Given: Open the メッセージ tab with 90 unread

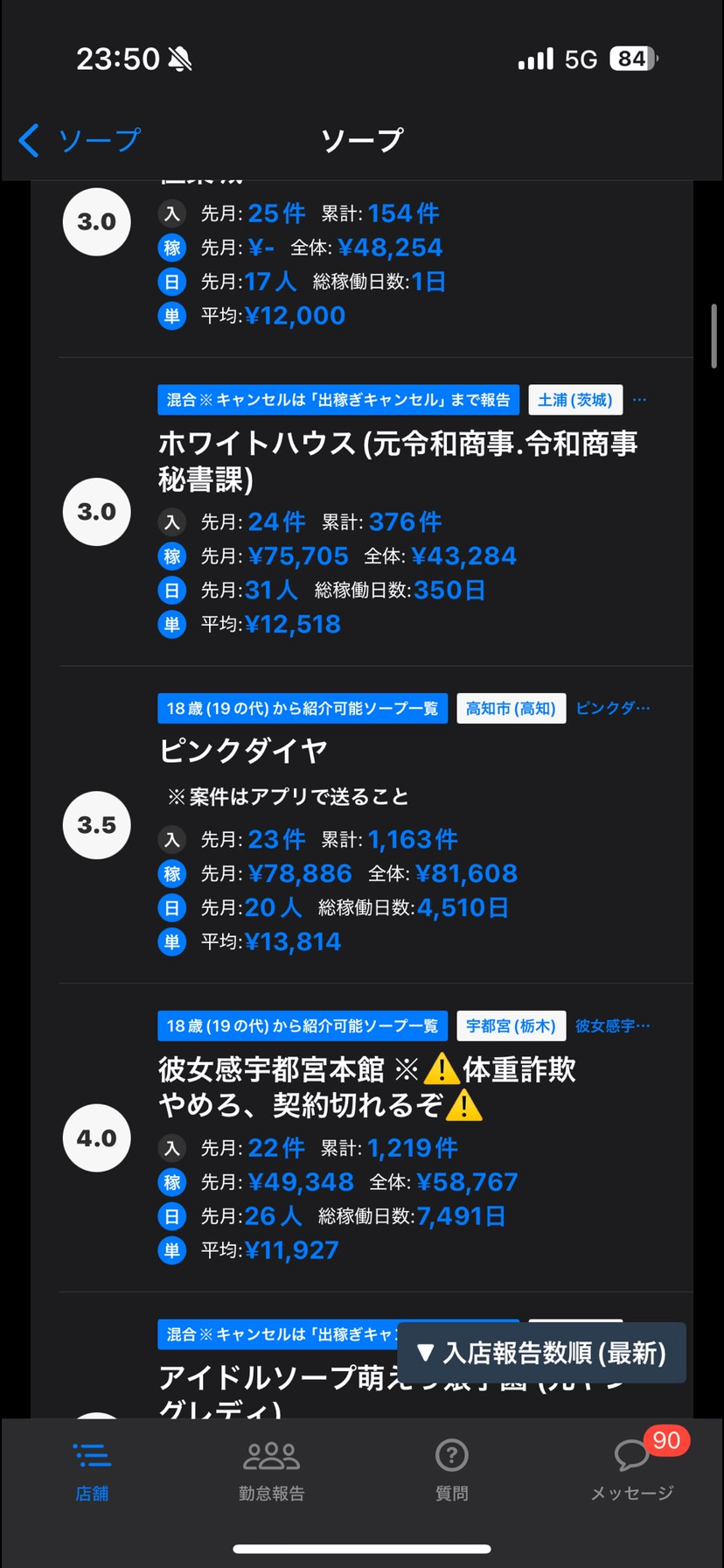Looking at the screenshot, I should click(x=631, y=1471).
